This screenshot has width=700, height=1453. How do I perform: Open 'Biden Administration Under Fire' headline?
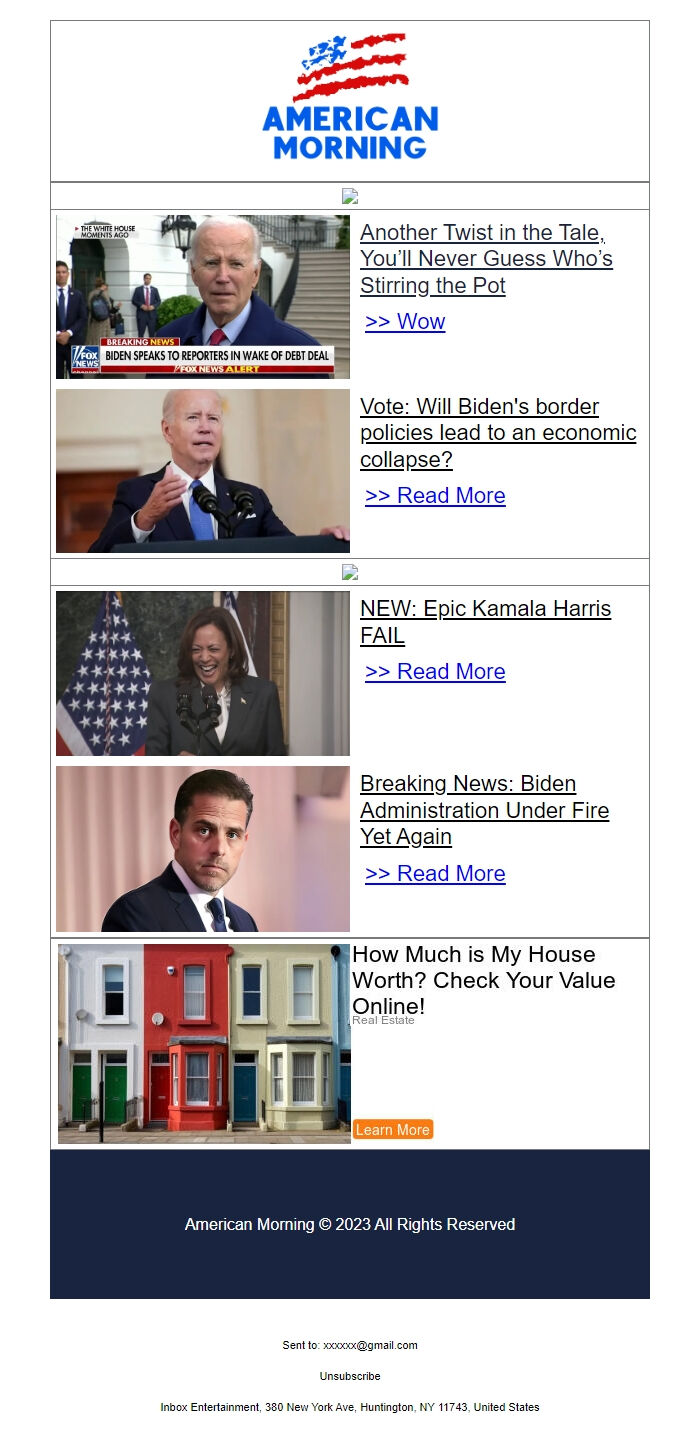click(484, 809)
